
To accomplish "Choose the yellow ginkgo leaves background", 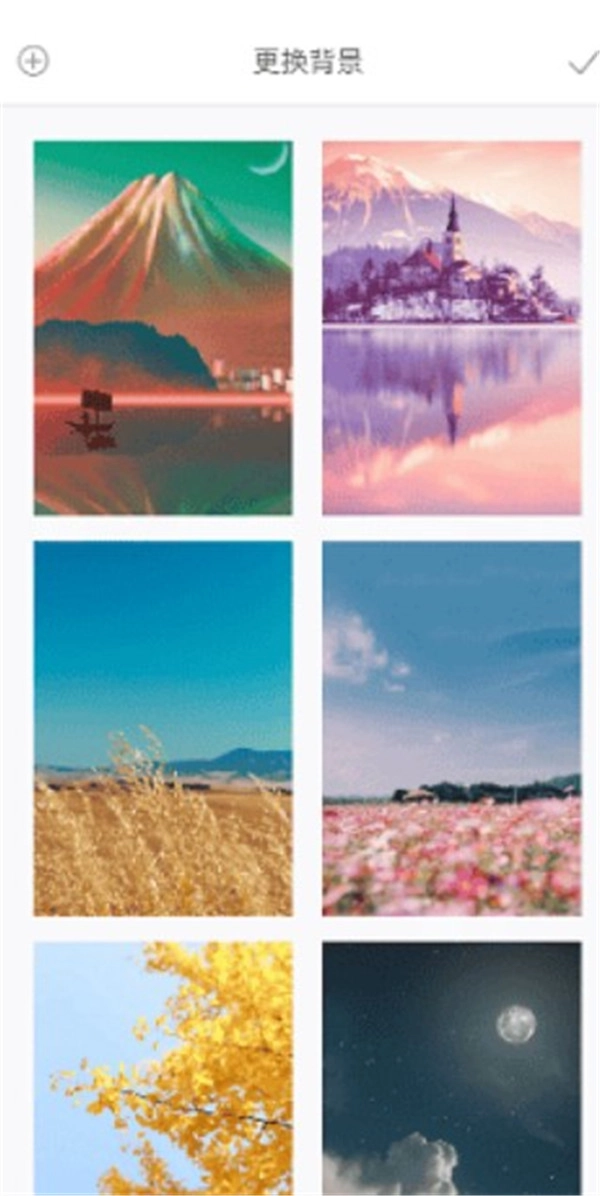I will (x=163, y=1067).
